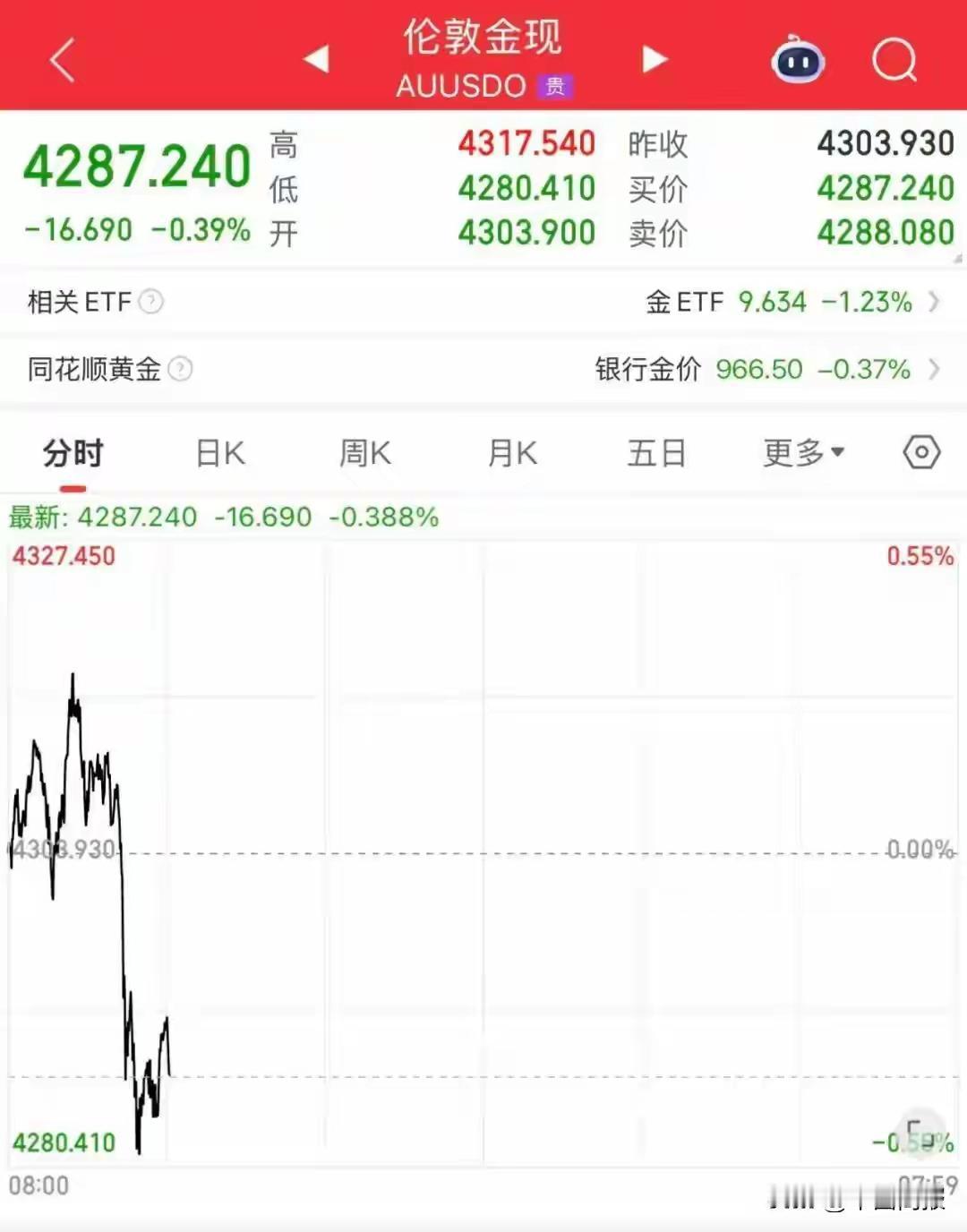Open the chart settings gear icon
This screenshot has width=967, height=1232.
click(921, 454)
